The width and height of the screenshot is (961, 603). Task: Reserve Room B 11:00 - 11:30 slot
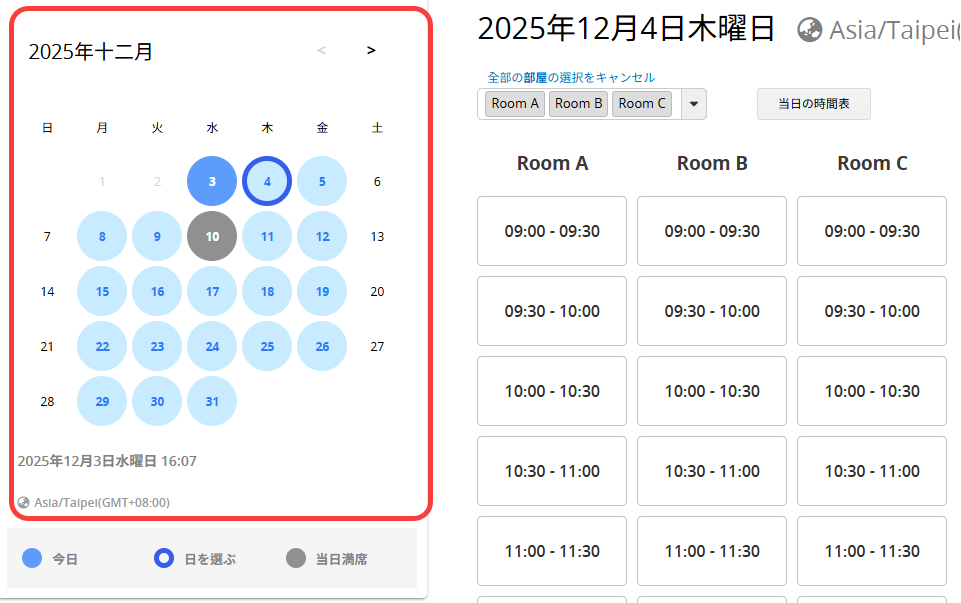point(712,551)
